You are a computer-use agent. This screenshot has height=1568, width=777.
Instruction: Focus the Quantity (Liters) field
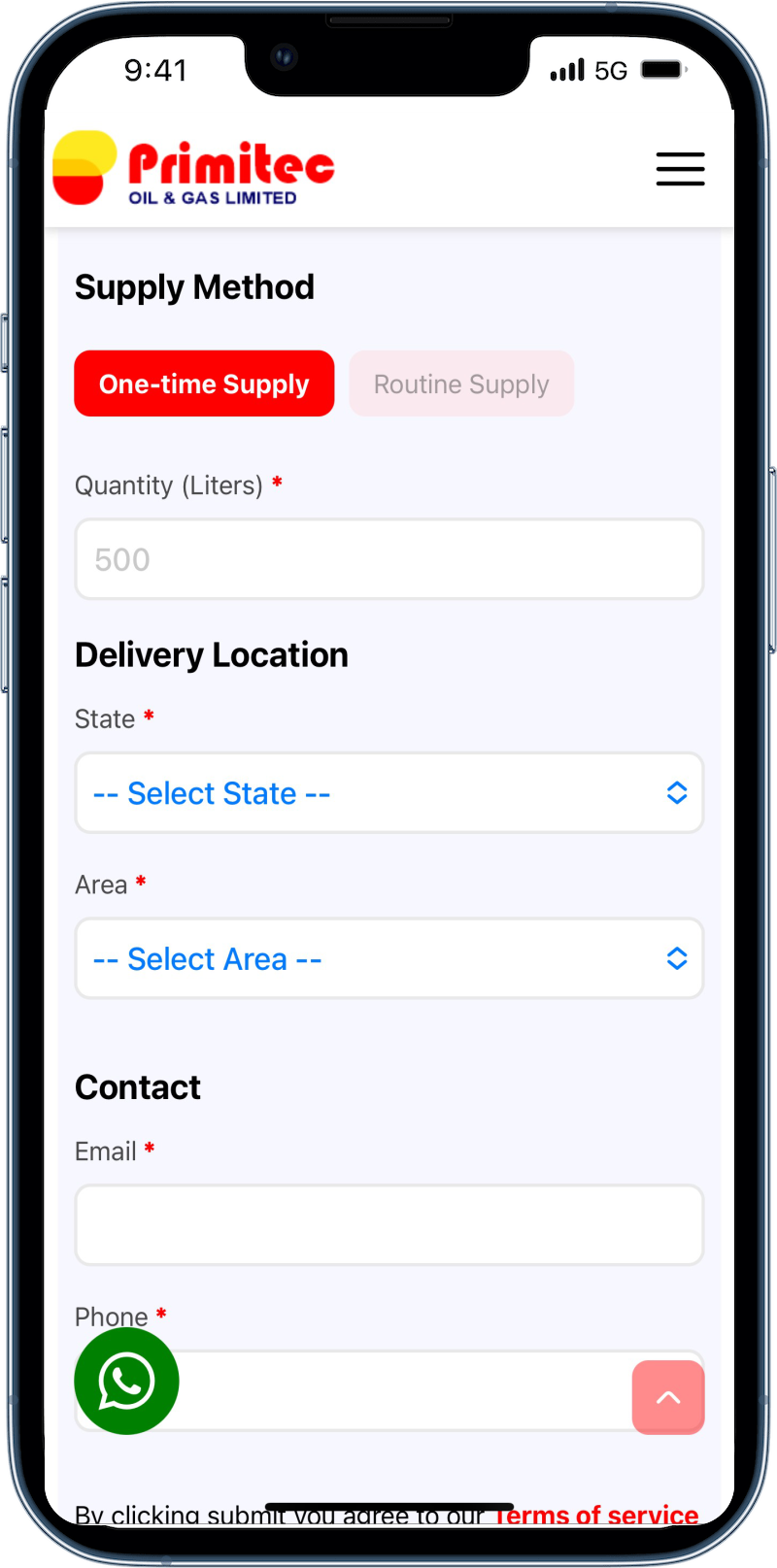point(388,559)
